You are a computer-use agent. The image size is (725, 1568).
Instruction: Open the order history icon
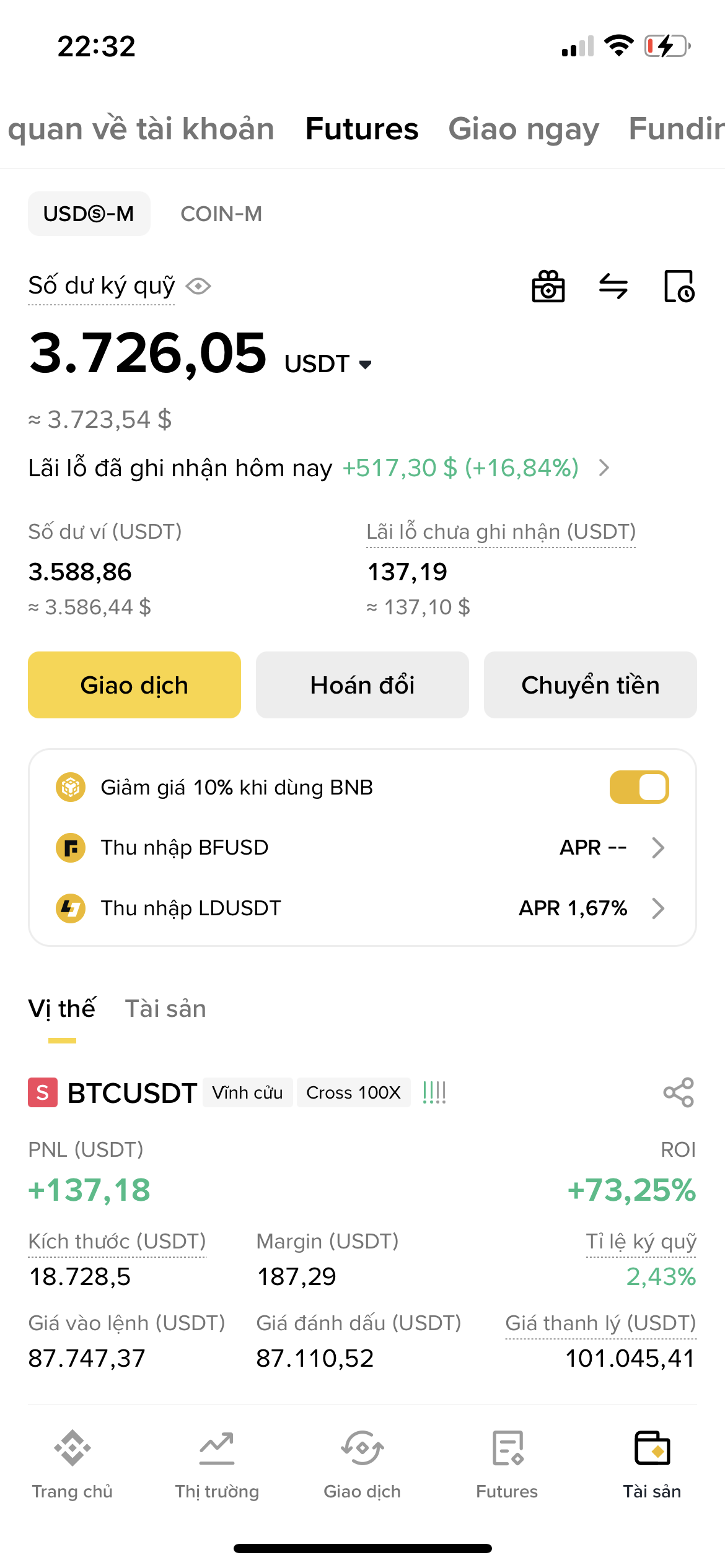(679, 287)
